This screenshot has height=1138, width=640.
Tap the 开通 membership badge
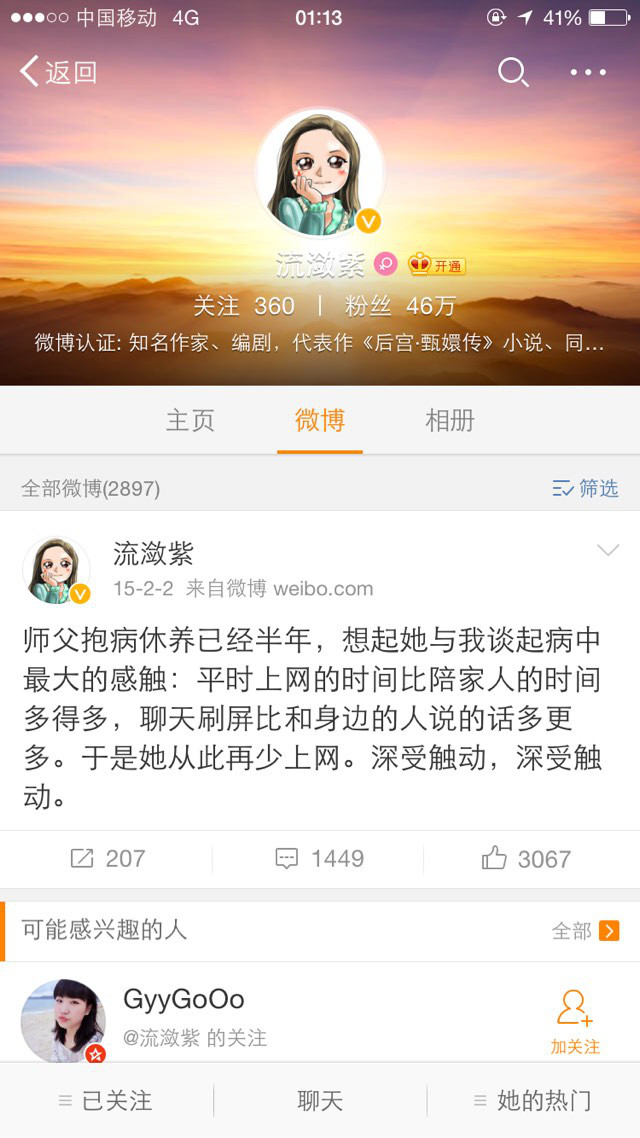438,265
